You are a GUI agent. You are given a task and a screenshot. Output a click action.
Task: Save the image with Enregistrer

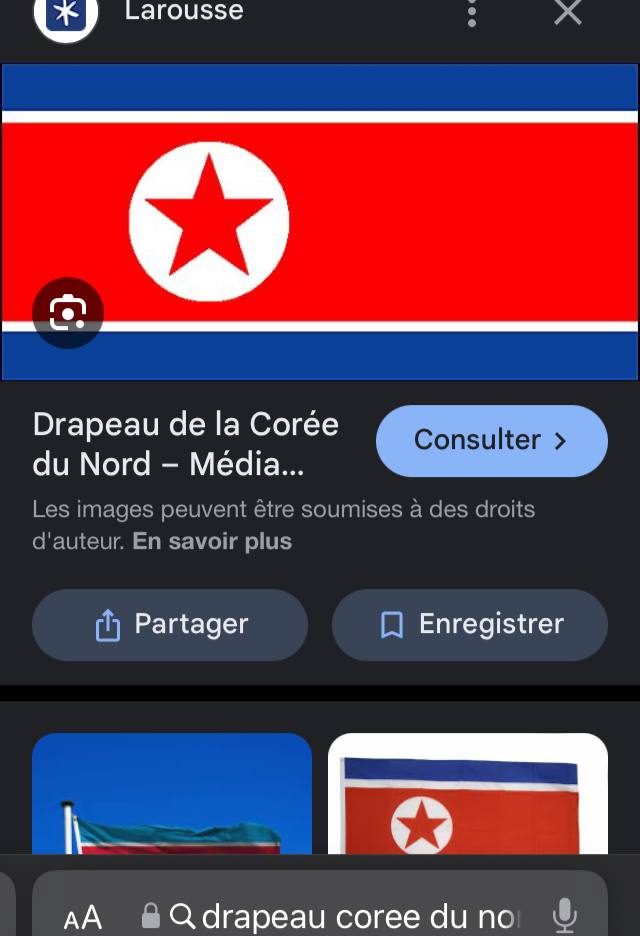(x=470, y=625)
